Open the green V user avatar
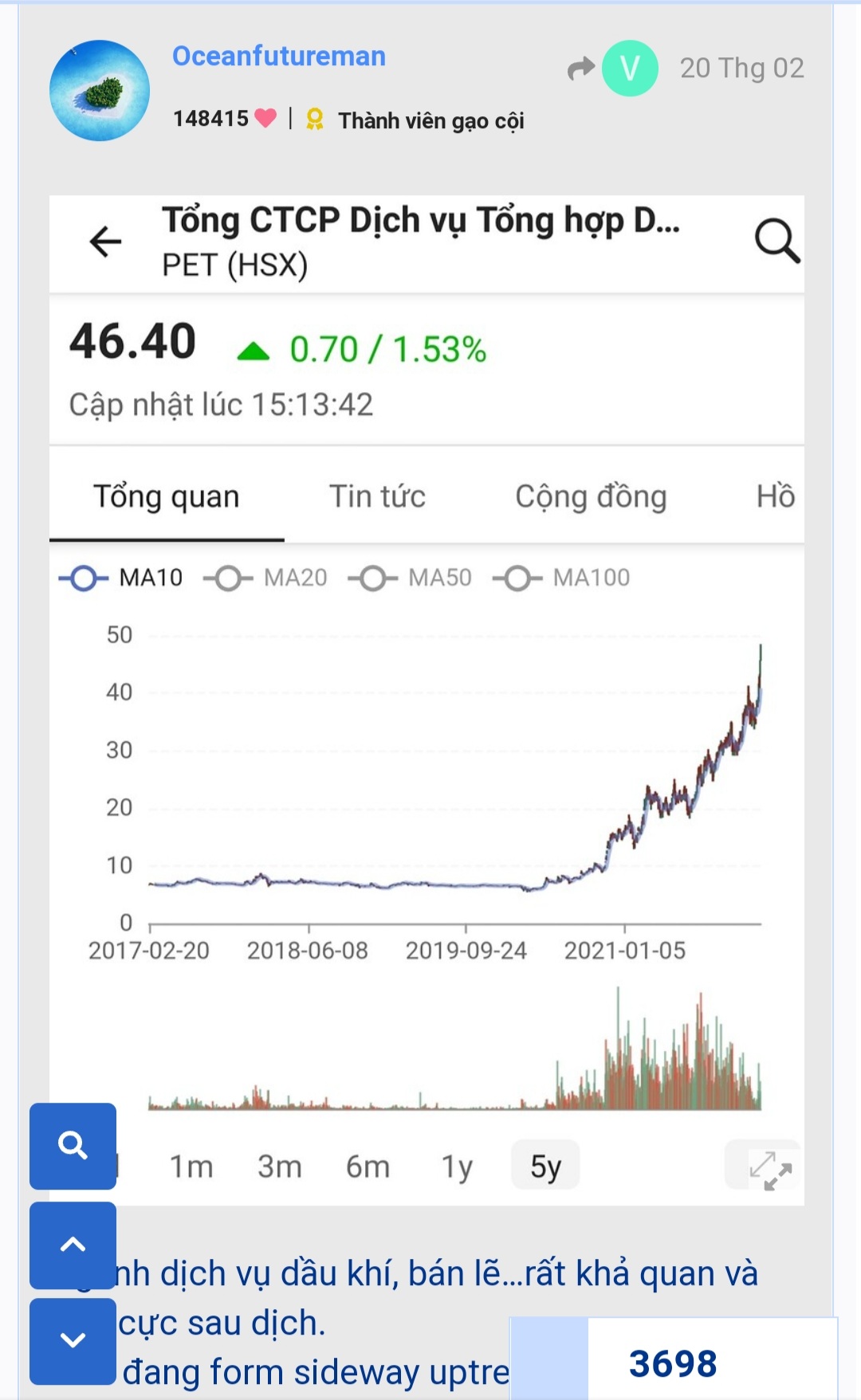This screenshot has height=1400, width=861. pos(630,69)
